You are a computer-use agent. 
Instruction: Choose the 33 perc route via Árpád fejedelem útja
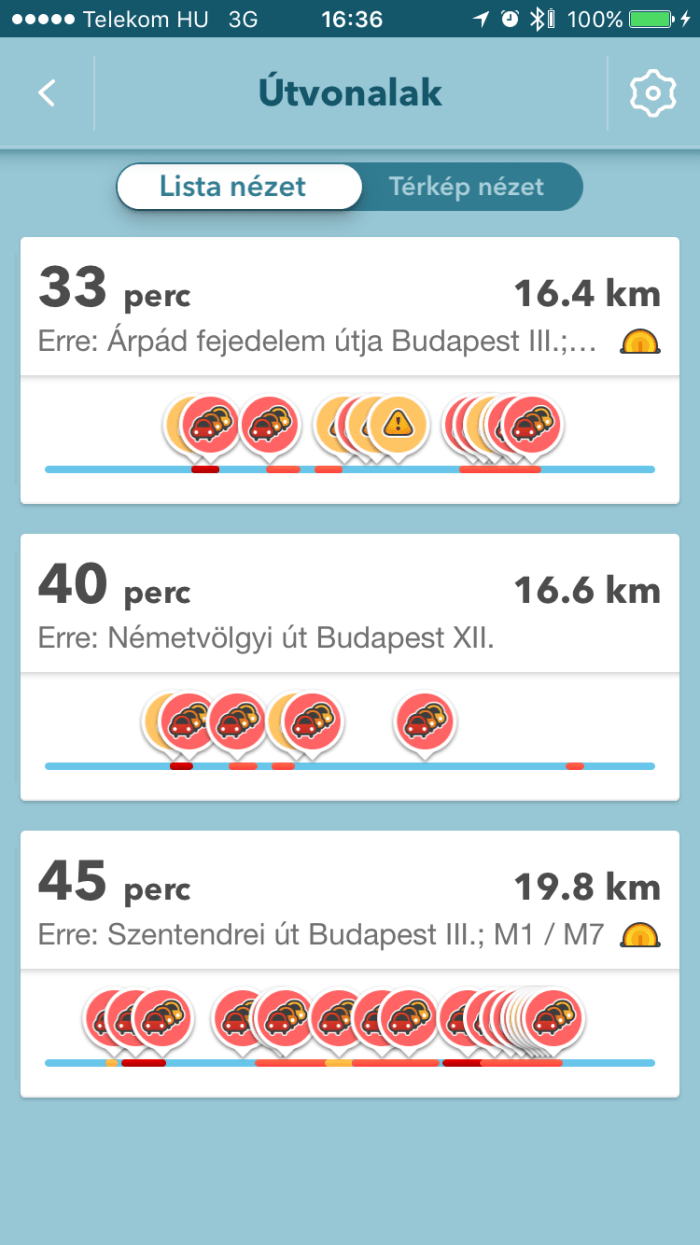(349, 310)
